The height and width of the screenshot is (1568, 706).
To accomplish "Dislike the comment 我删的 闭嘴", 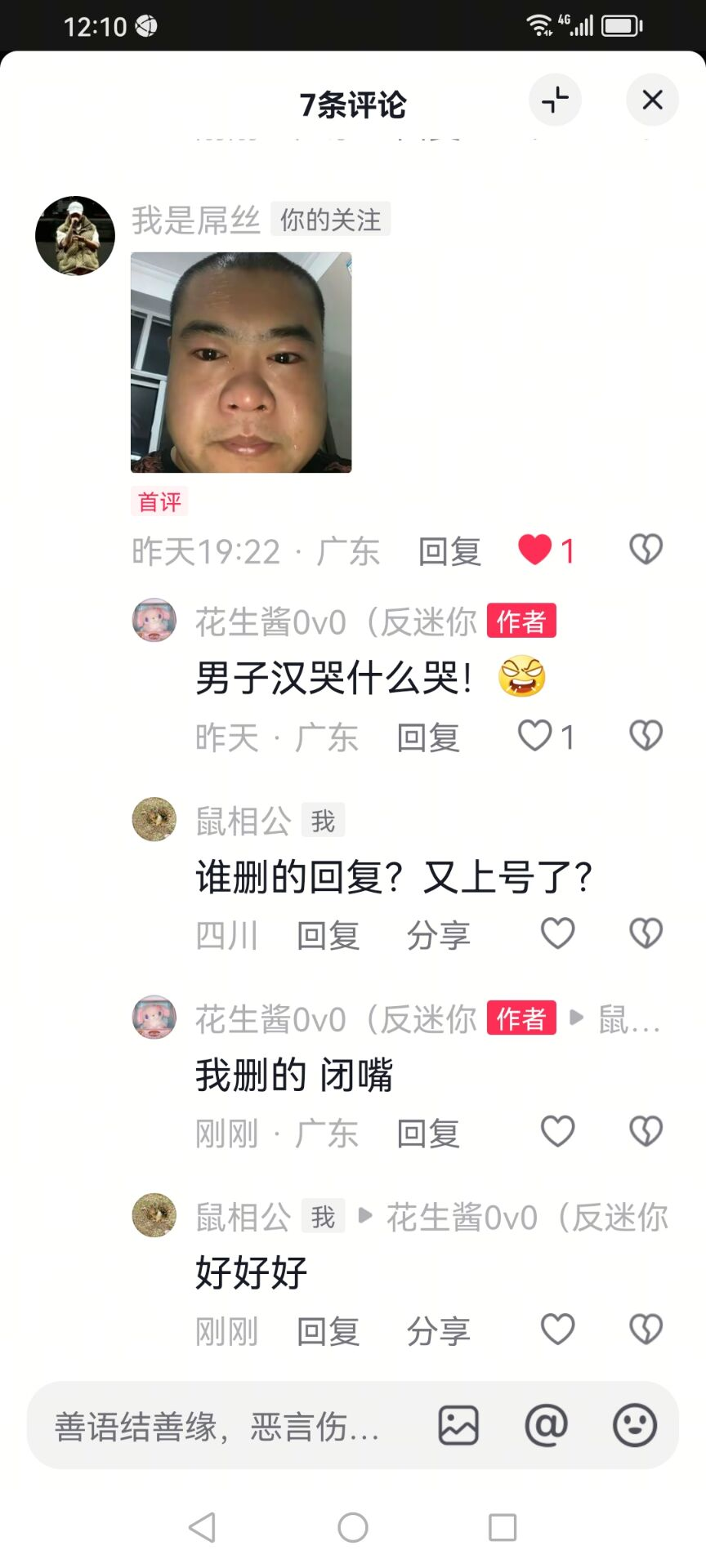I will [646, 1132].
